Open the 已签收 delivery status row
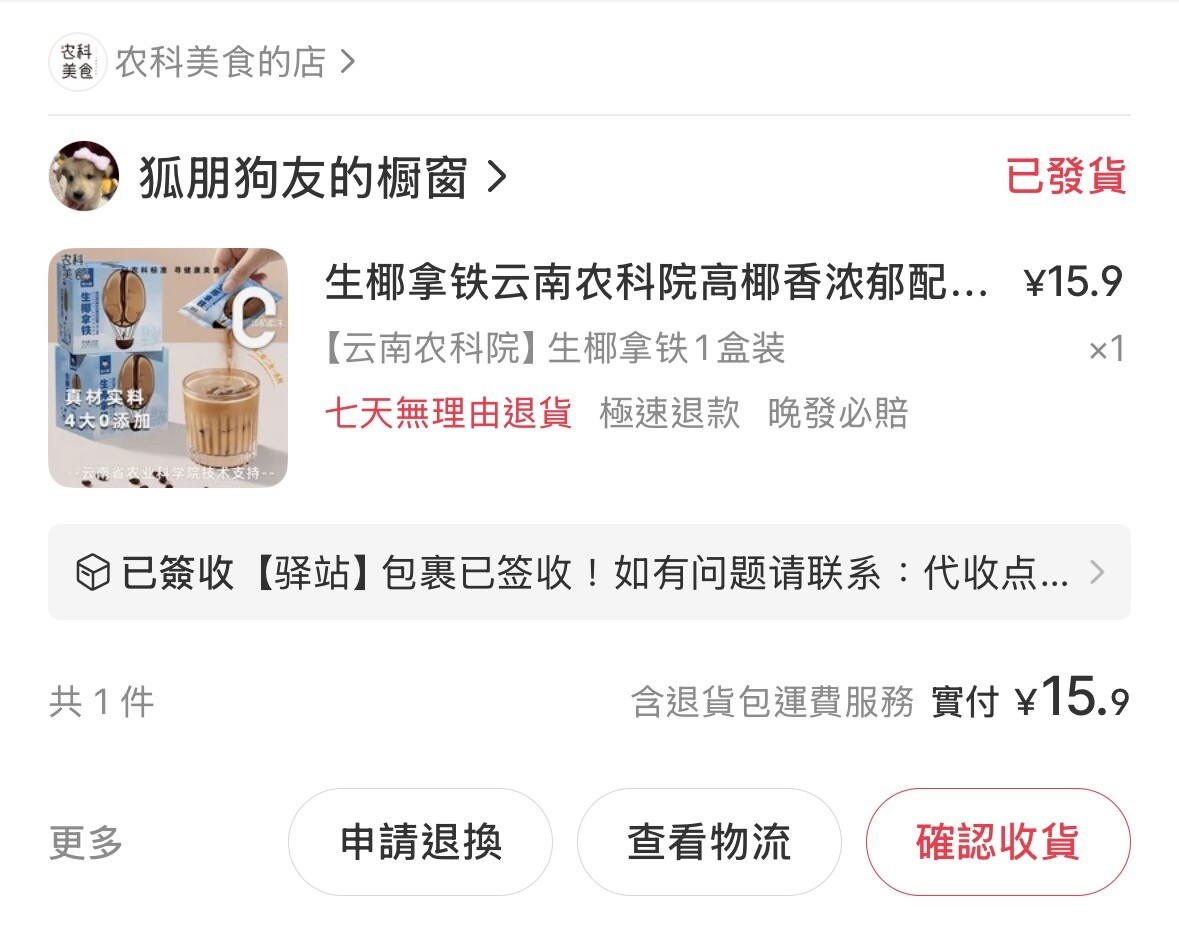 [589, 573]
